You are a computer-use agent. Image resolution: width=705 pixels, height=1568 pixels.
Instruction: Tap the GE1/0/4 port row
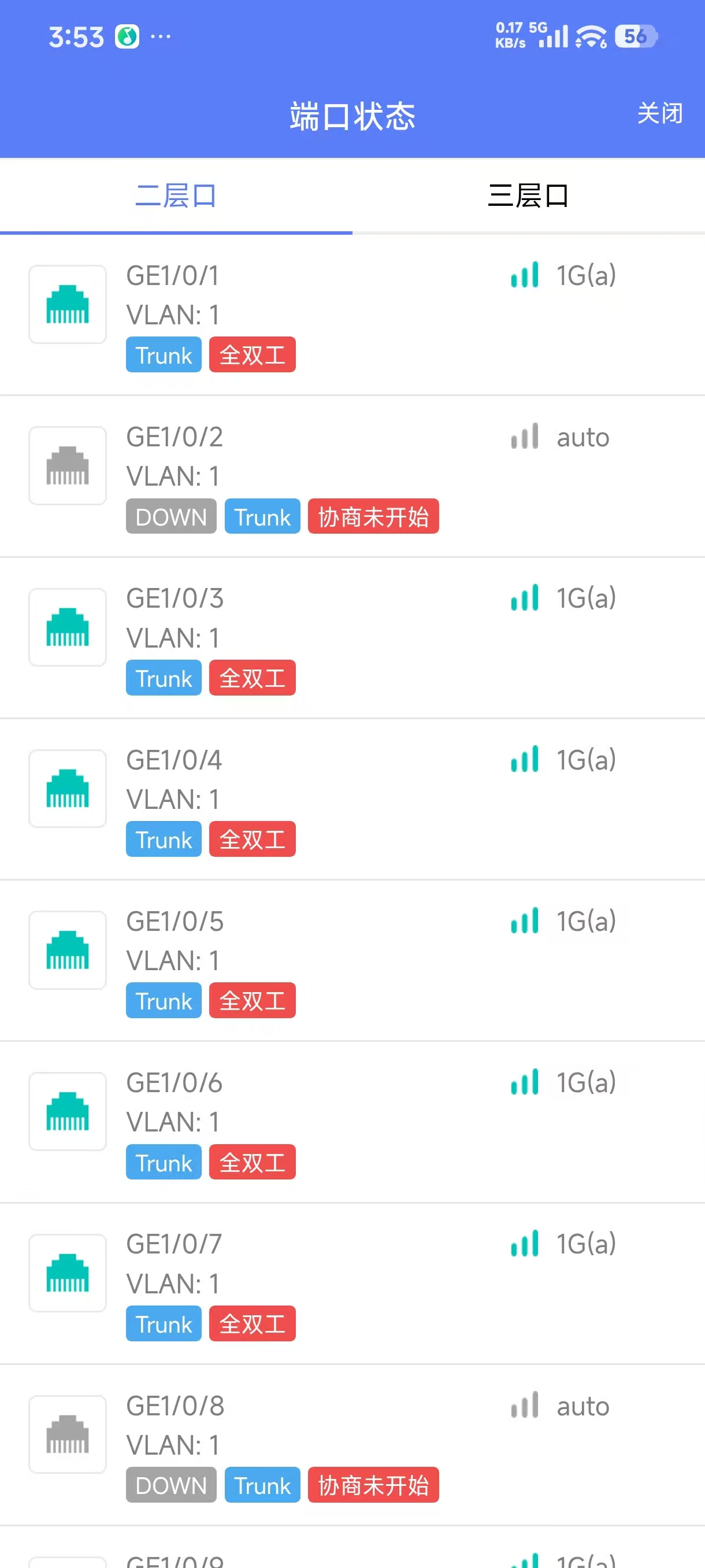[352, 798]
